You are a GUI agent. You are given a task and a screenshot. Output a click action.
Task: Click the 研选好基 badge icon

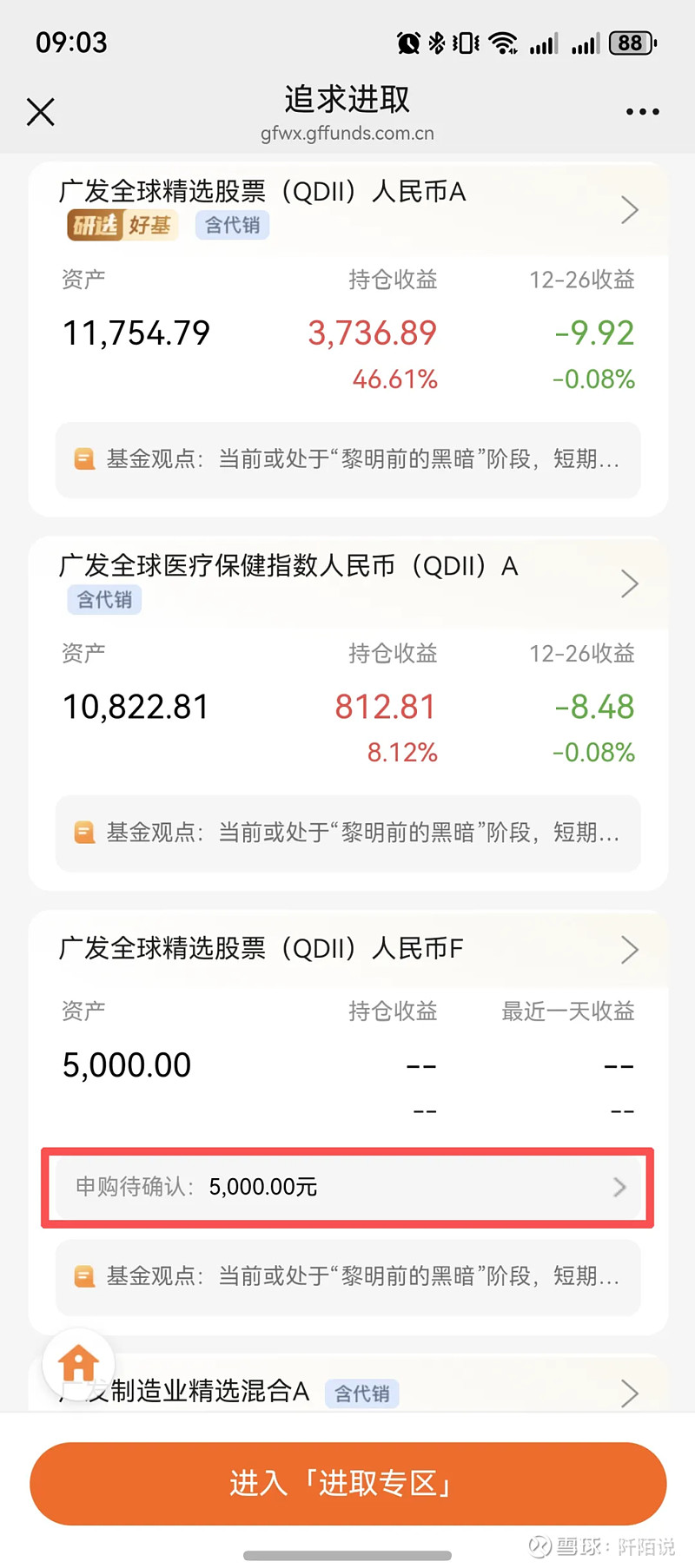pyautogui.click(x=122, y=225)
